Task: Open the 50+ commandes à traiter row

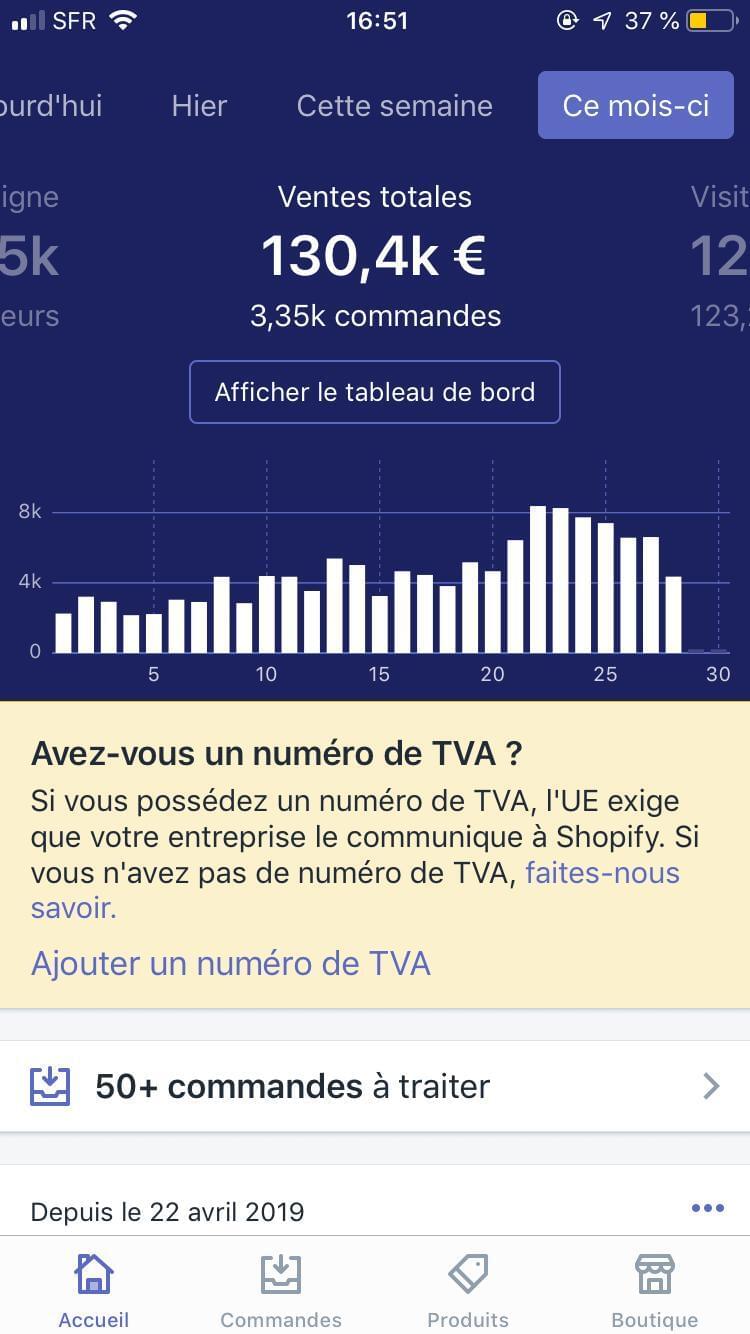Action: click(375, 1086)
